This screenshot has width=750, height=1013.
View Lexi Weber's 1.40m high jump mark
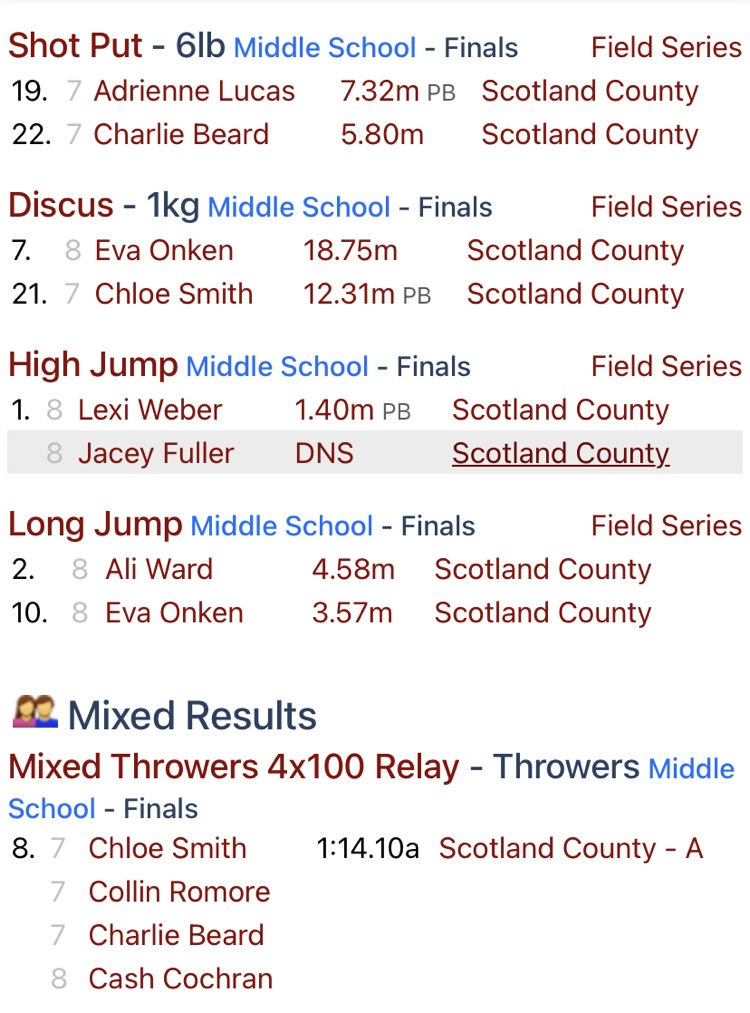point(335,410)
